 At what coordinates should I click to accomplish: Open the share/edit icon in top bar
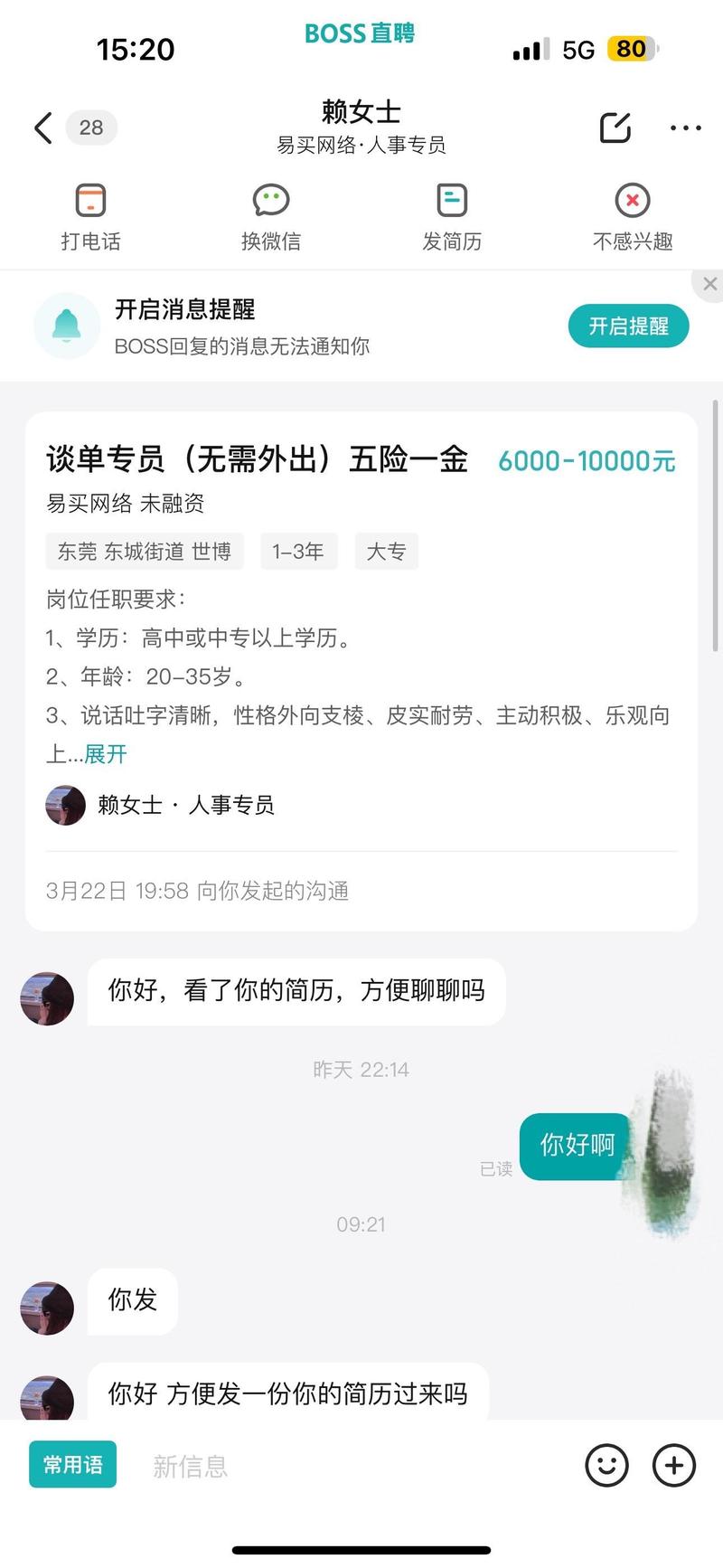click(615, 128)
